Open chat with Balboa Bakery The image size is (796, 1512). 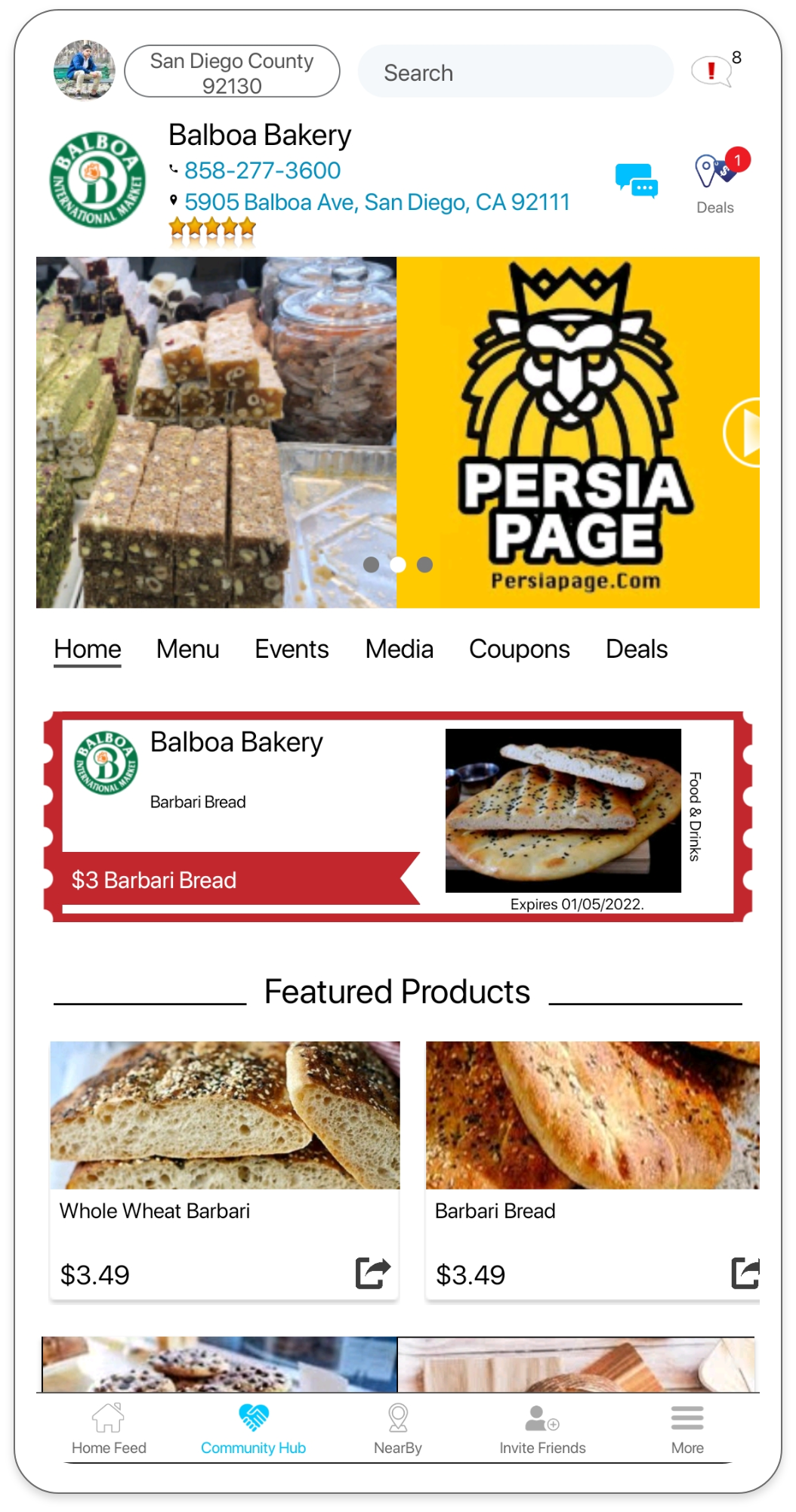point(636,181)
